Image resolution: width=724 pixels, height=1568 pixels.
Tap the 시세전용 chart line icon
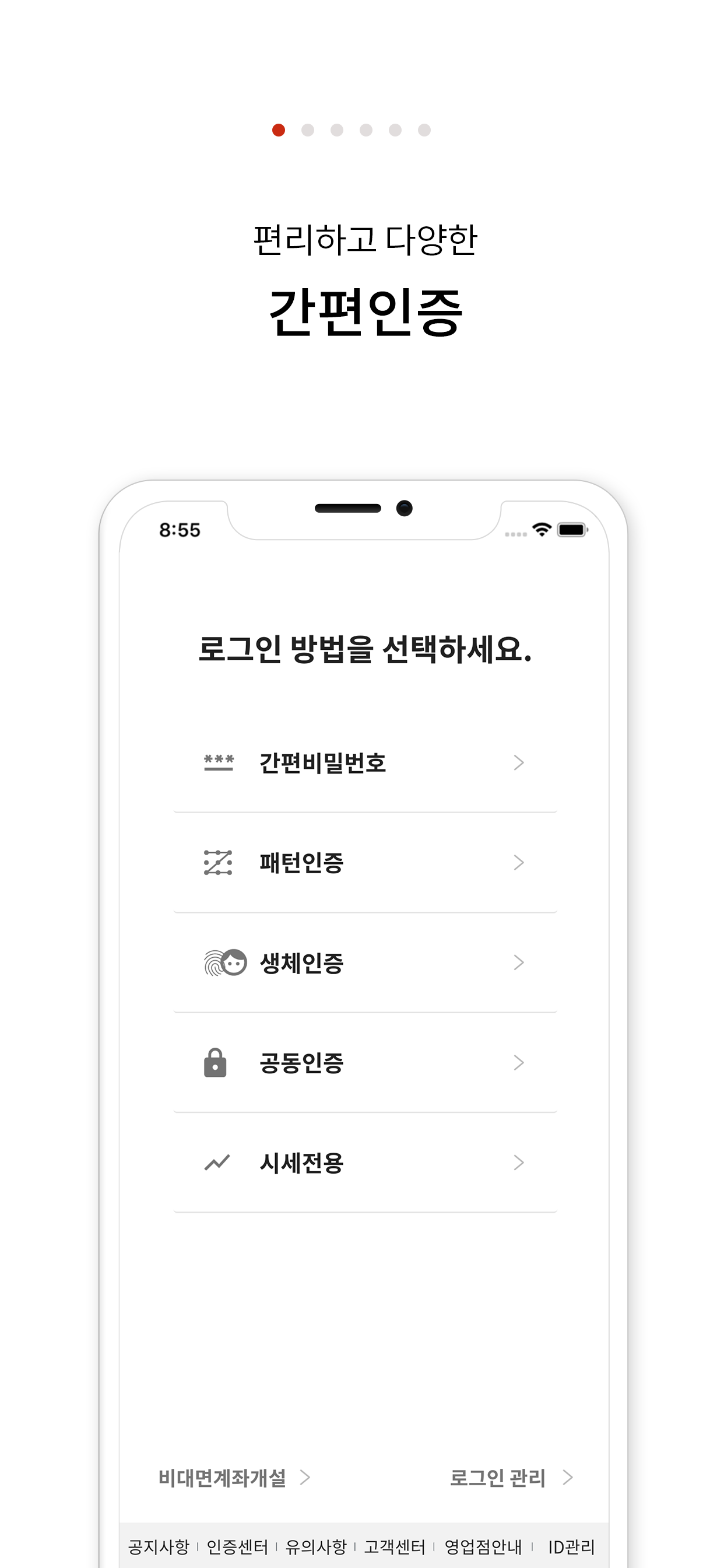tap(217, 1163)
